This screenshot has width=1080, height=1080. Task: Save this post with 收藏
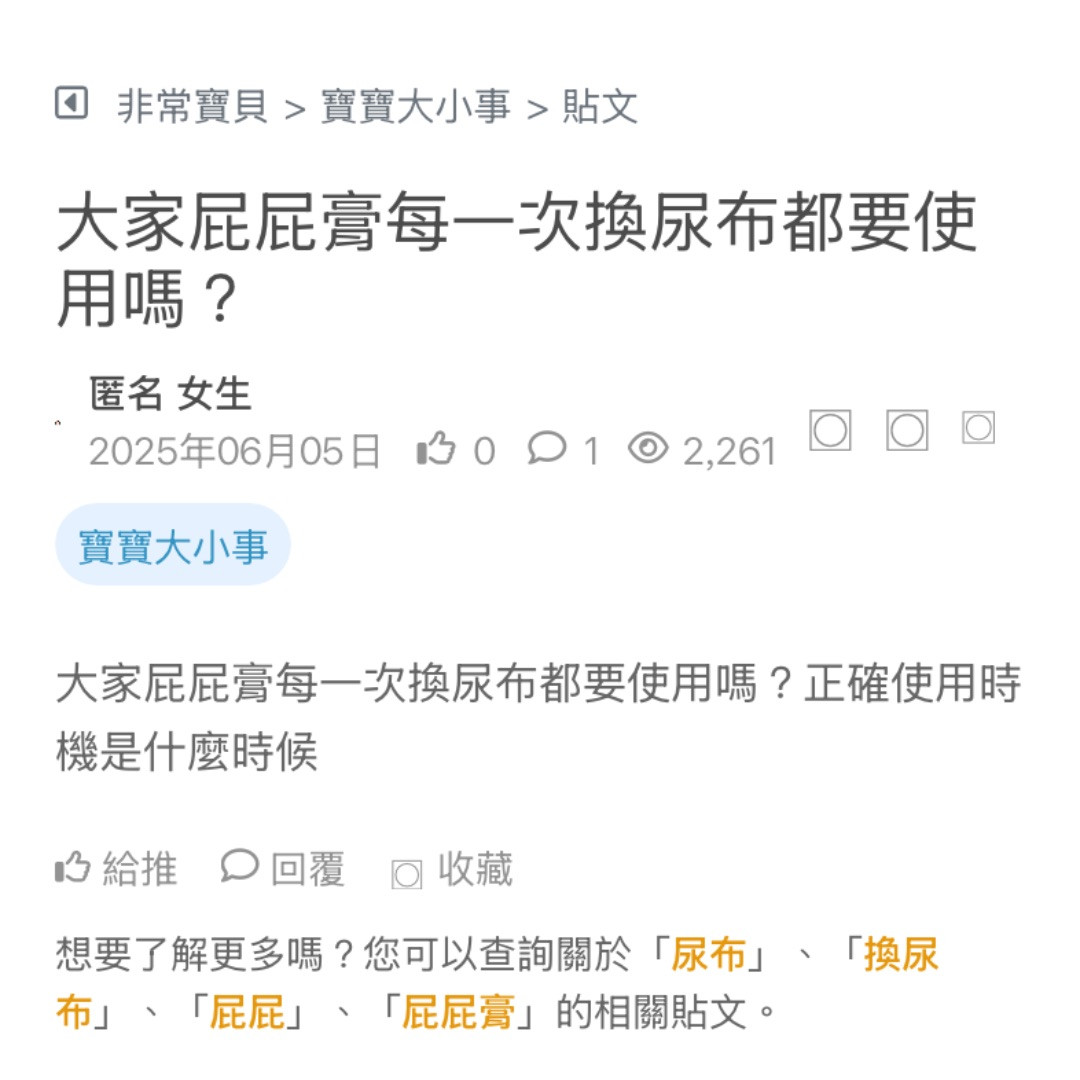tap(453, 870)
